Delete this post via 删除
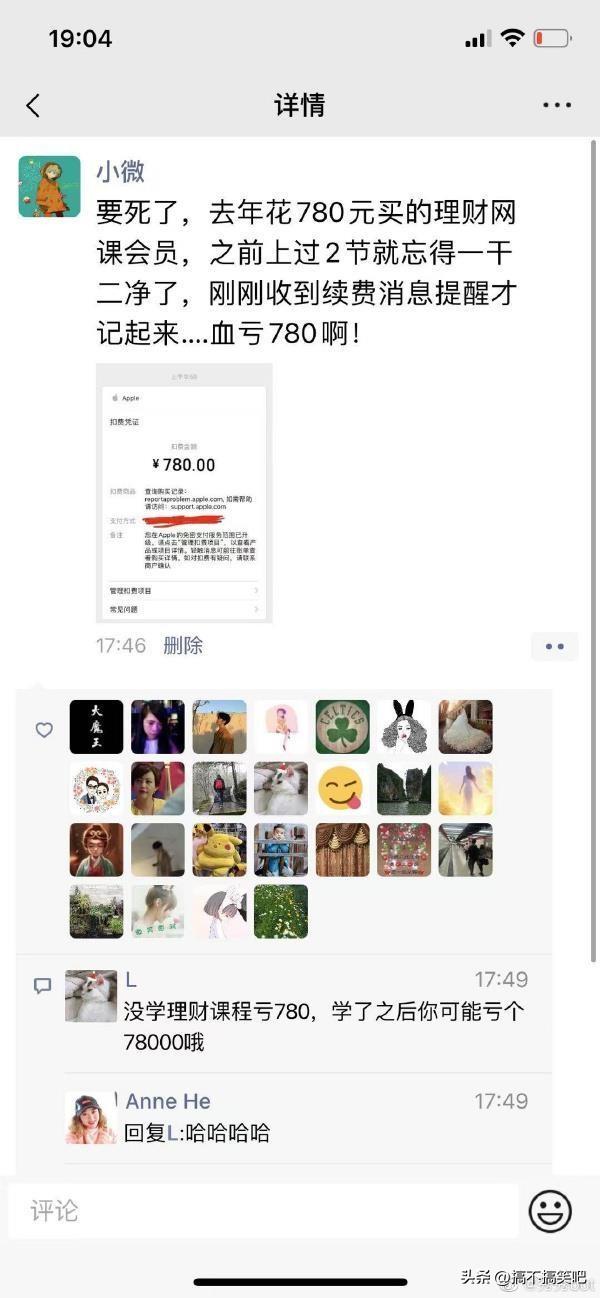The width and height of the screenshot is (600, 1298). 183,646
